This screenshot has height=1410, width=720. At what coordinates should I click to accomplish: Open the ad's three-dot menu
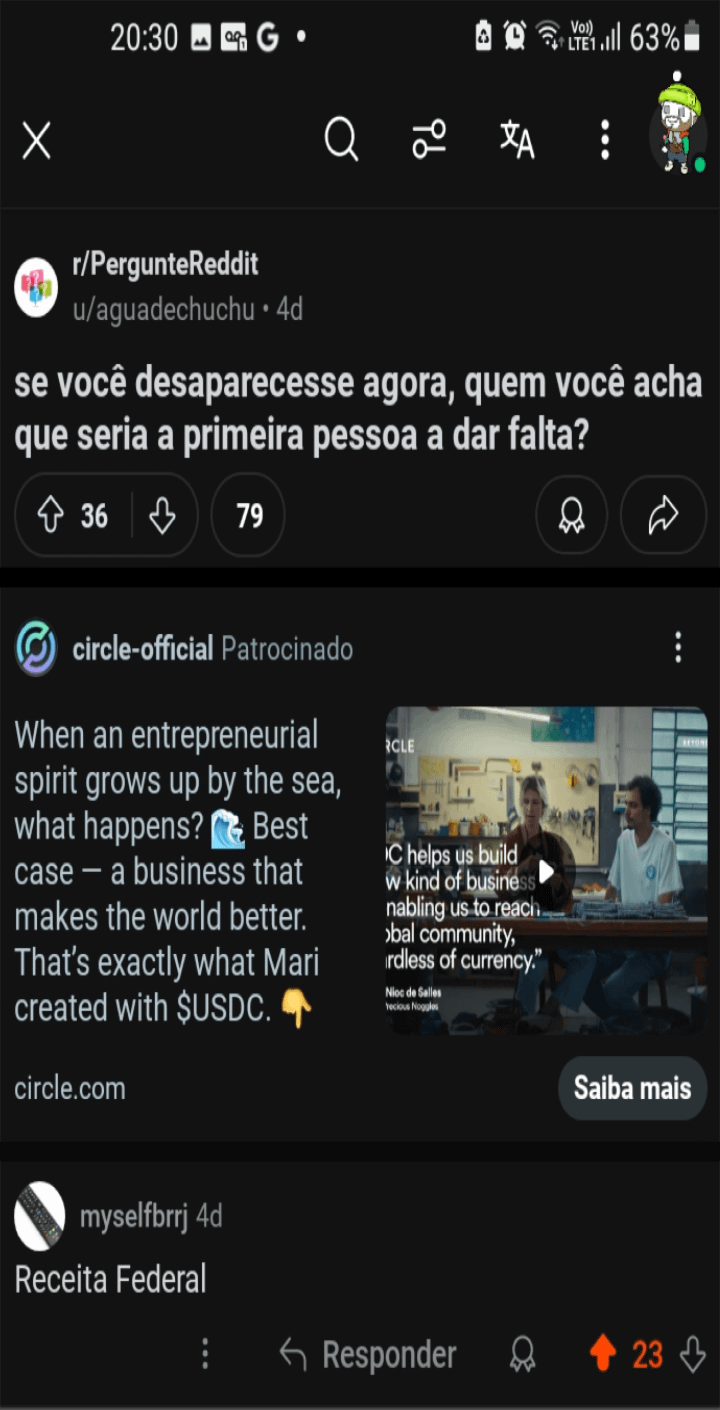pos(678,648)
